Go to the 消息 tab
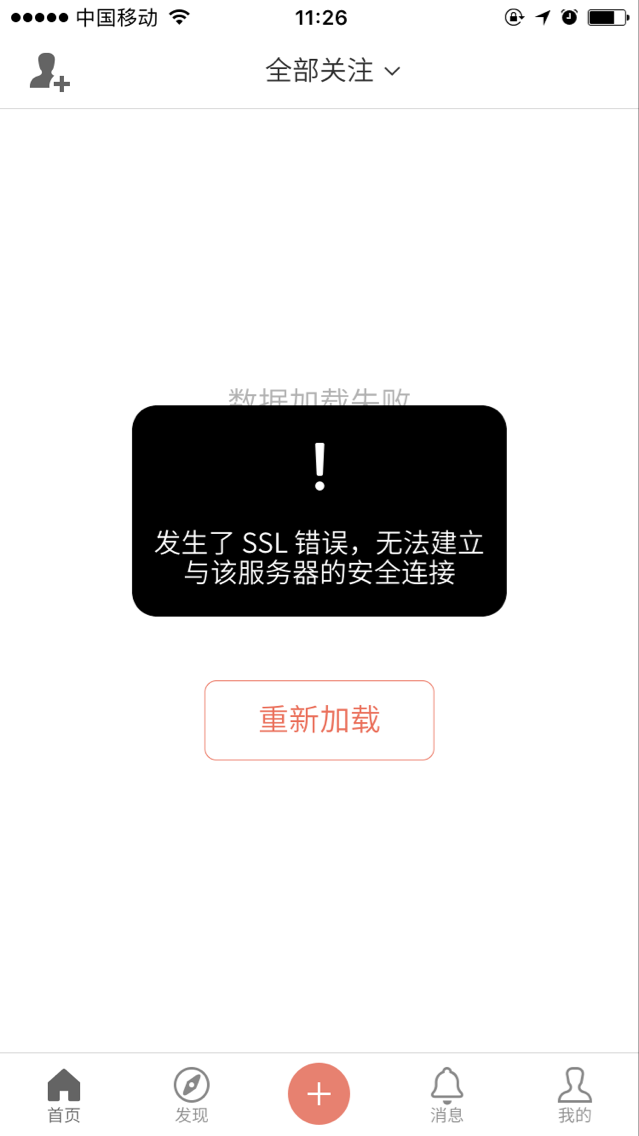This screenshot has height=1136, width=639. (447, 1094)
